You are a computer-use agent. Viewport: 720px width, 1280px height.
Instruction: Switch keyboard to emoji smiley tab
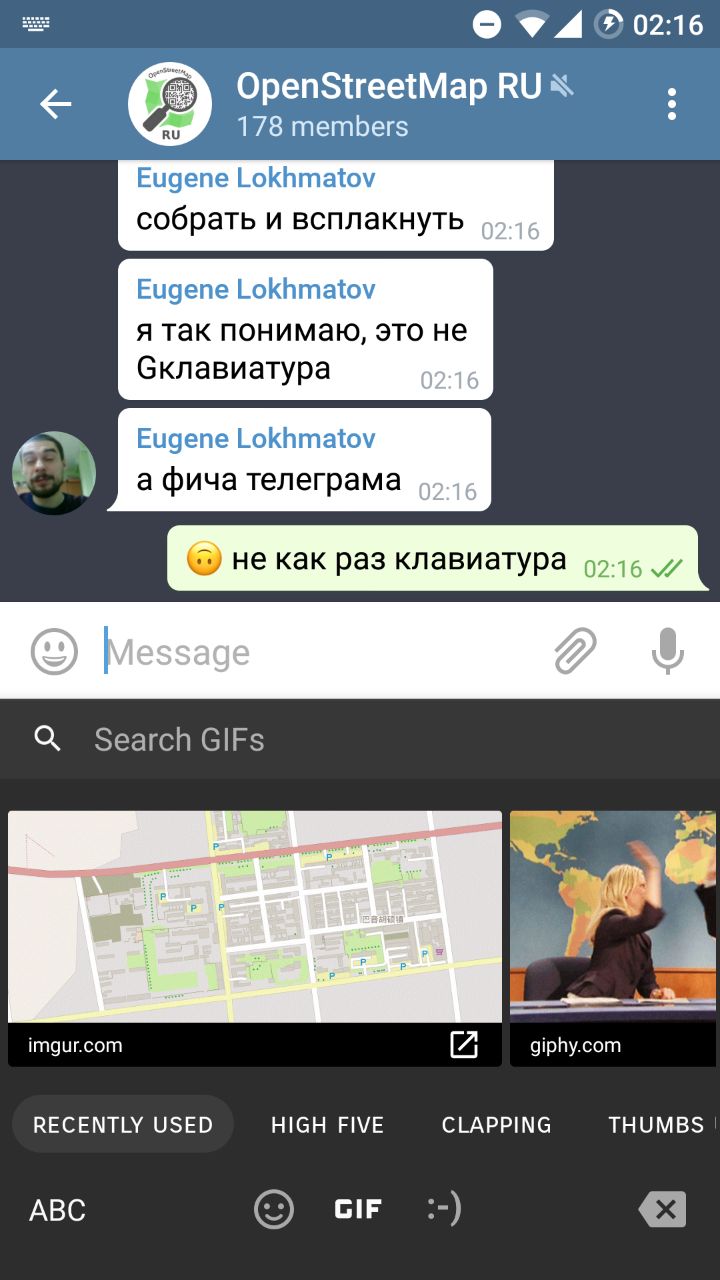click(274, 1210)
